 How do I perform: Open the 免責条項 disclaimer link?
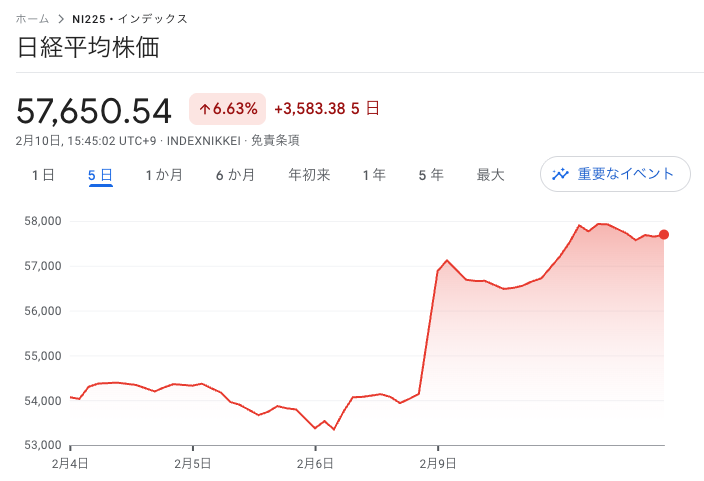(x=275, y=141)
